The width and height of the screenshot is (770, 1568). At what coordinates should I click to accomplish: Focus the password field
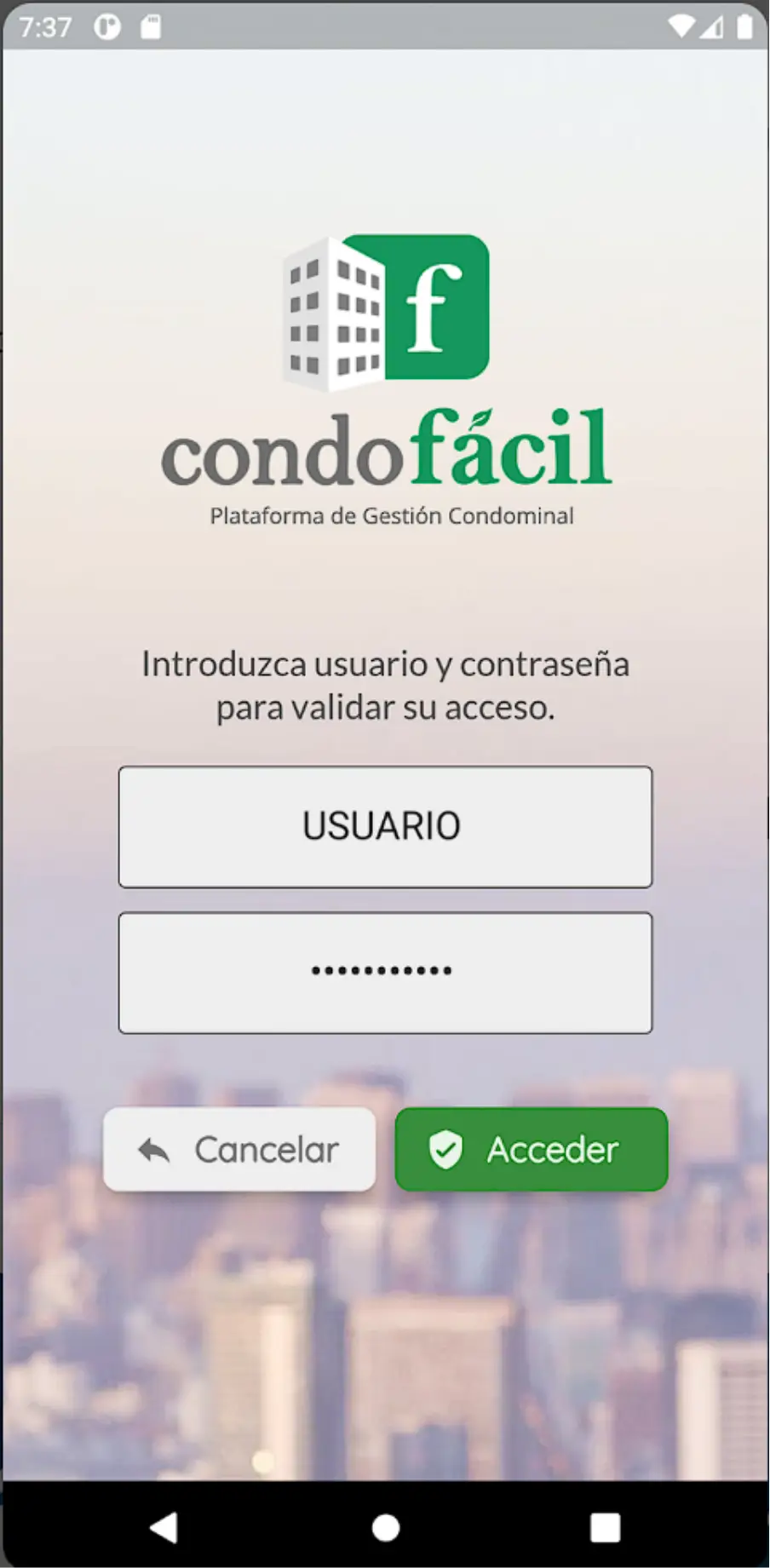pos(385,973)
